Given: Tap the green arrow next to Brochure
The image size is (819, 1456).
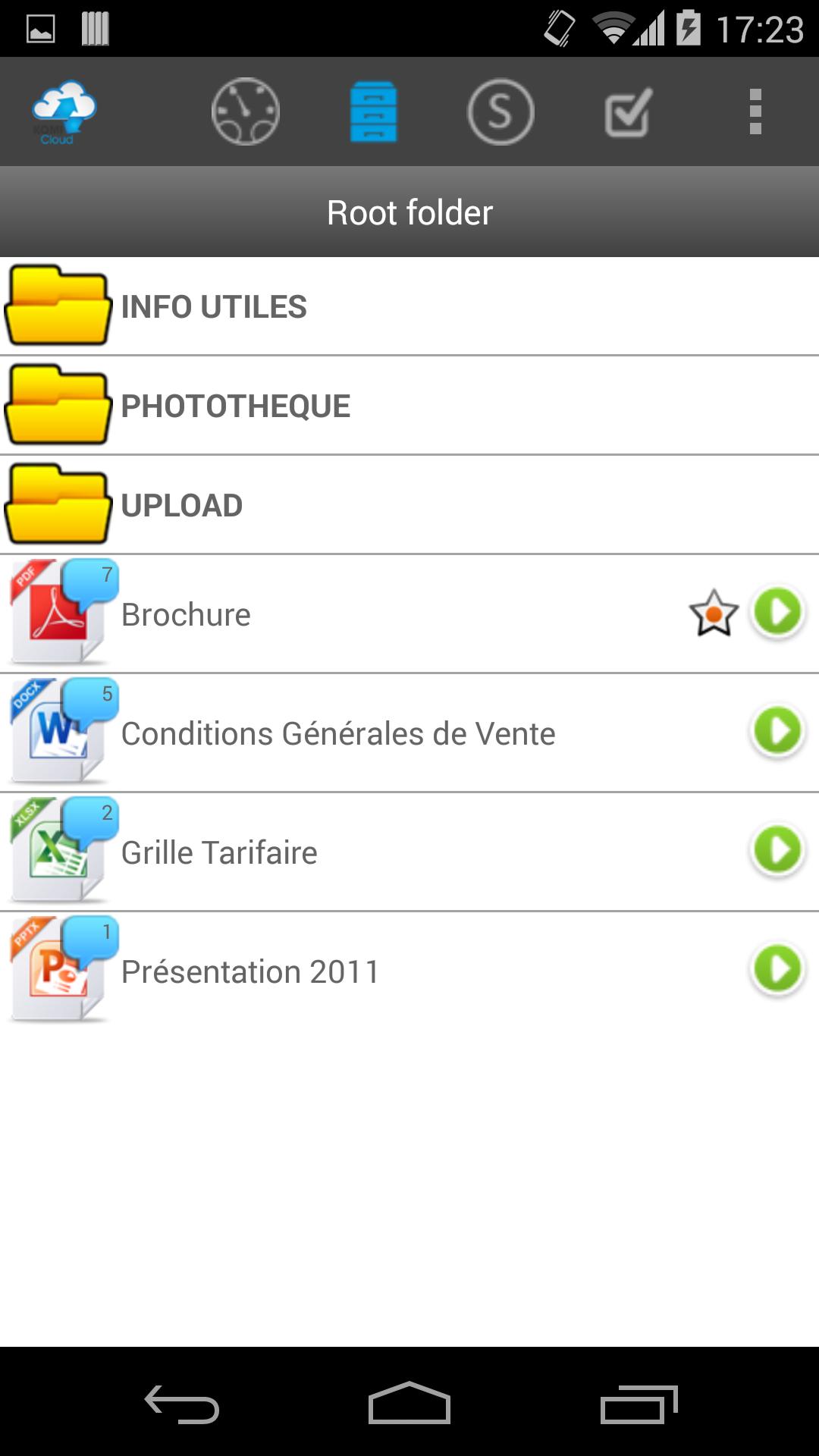Looking at the screenshot, I should 777,612.
